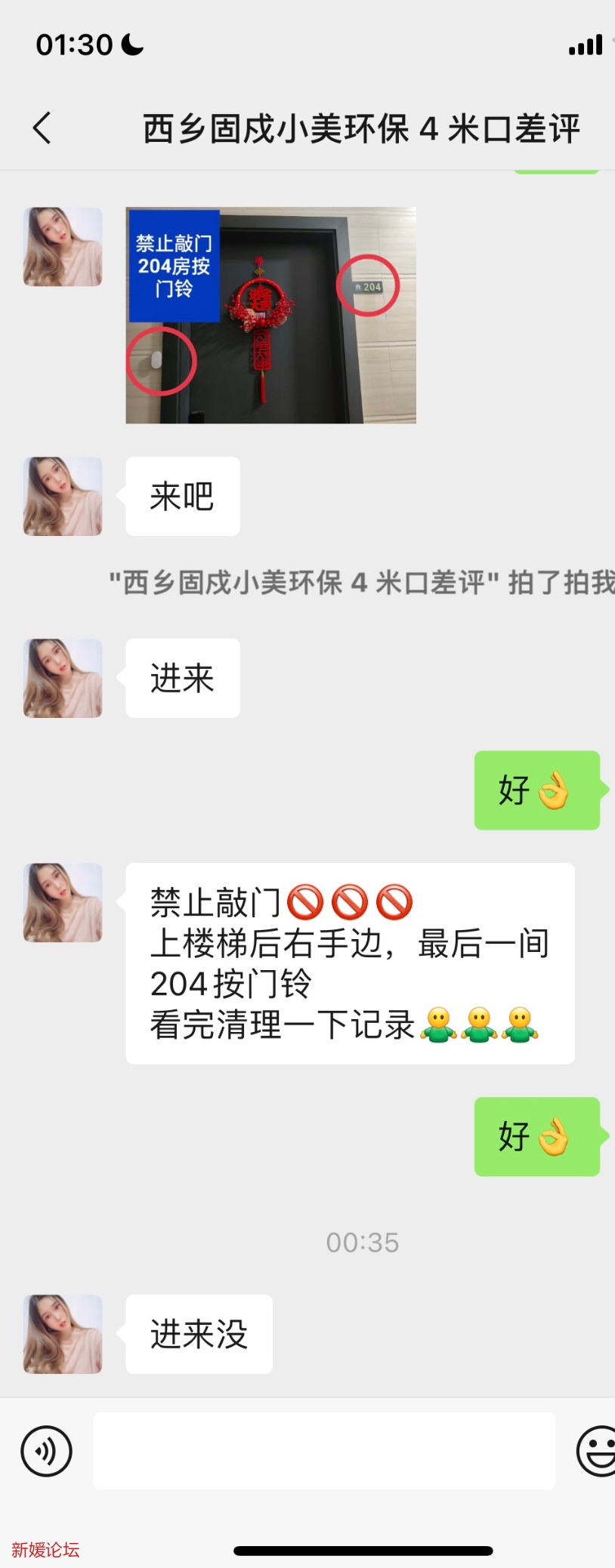Select the '好👌' green reply bubble
Image resolution: width=615 pixels, height=1568 pixels.
(537, 790)
